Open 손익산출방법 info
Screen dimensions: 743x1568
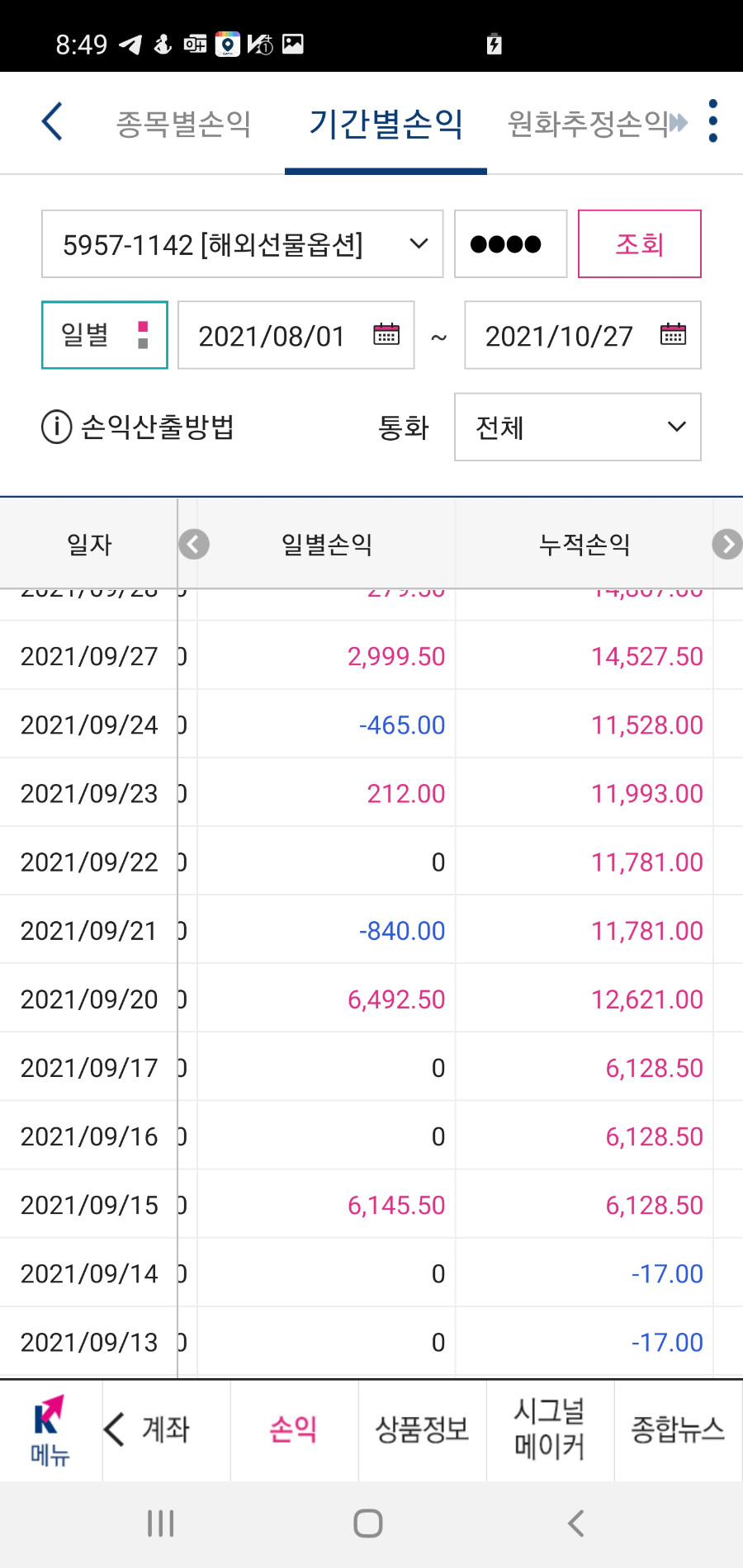pos(139,427)
